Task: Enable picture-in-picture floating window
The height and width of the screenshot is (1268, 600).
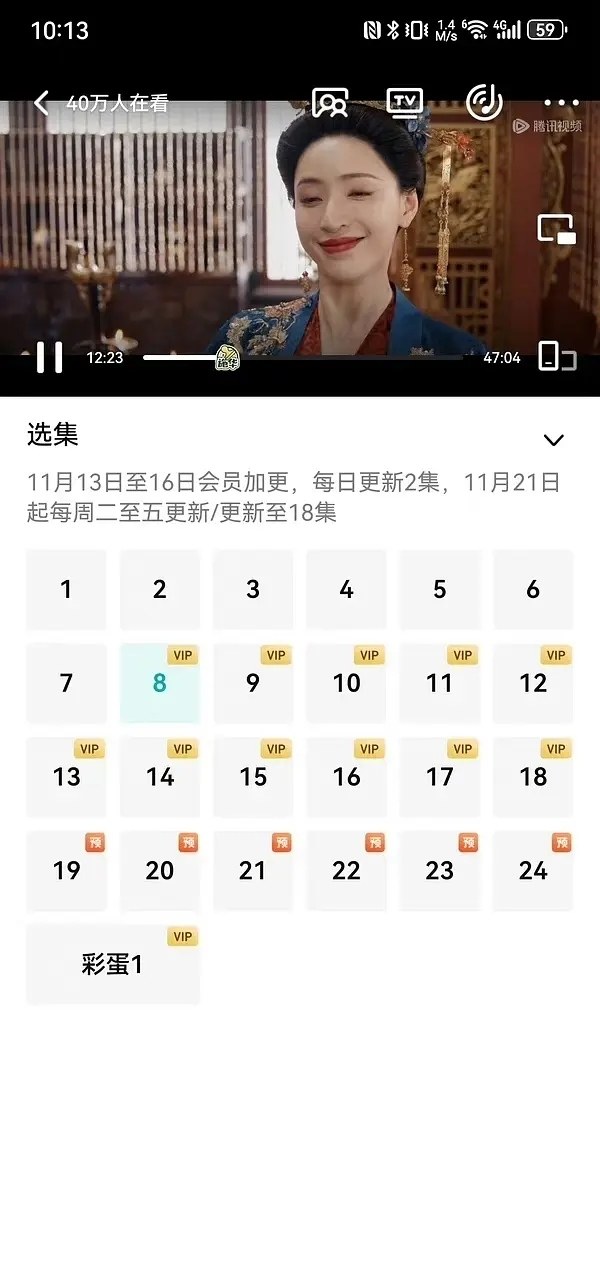Action: [x=557, y=229]
